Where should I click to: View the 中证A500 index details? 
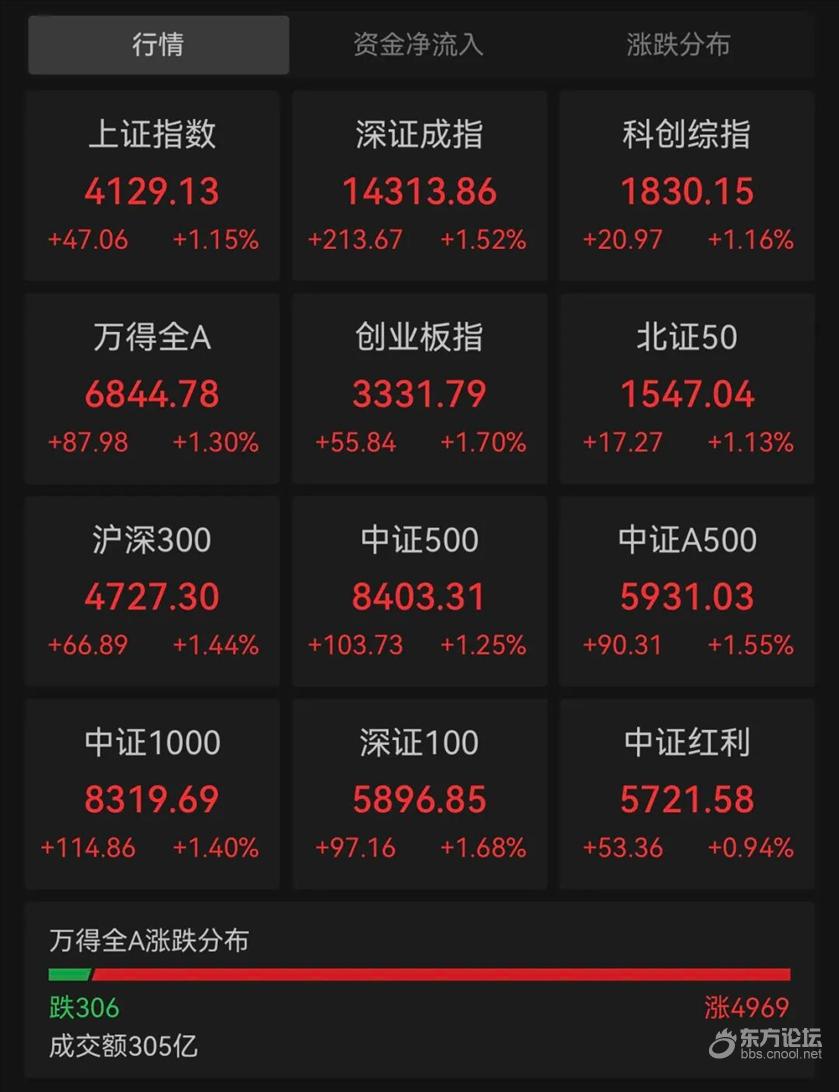687,591
